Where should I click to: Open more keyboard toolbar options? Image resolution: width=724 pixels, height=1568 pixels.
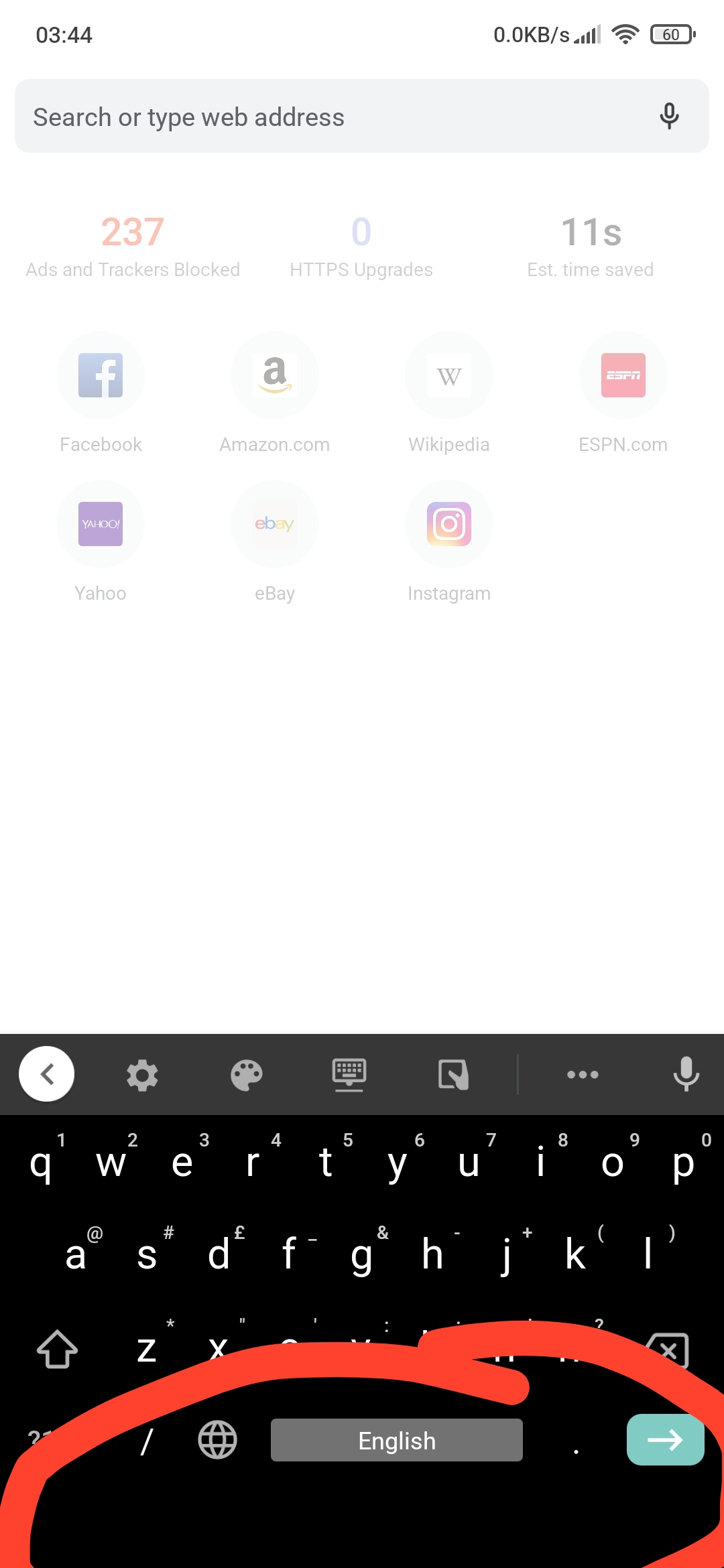[x=583, y=1075]
